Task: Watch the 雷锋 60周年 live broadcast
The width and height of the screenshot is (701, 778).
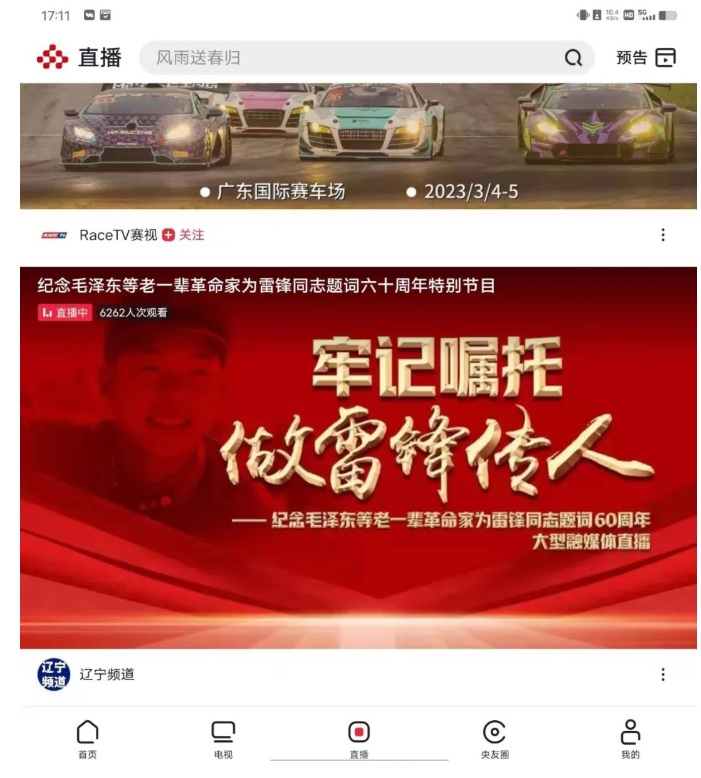Action: [358, 460]
